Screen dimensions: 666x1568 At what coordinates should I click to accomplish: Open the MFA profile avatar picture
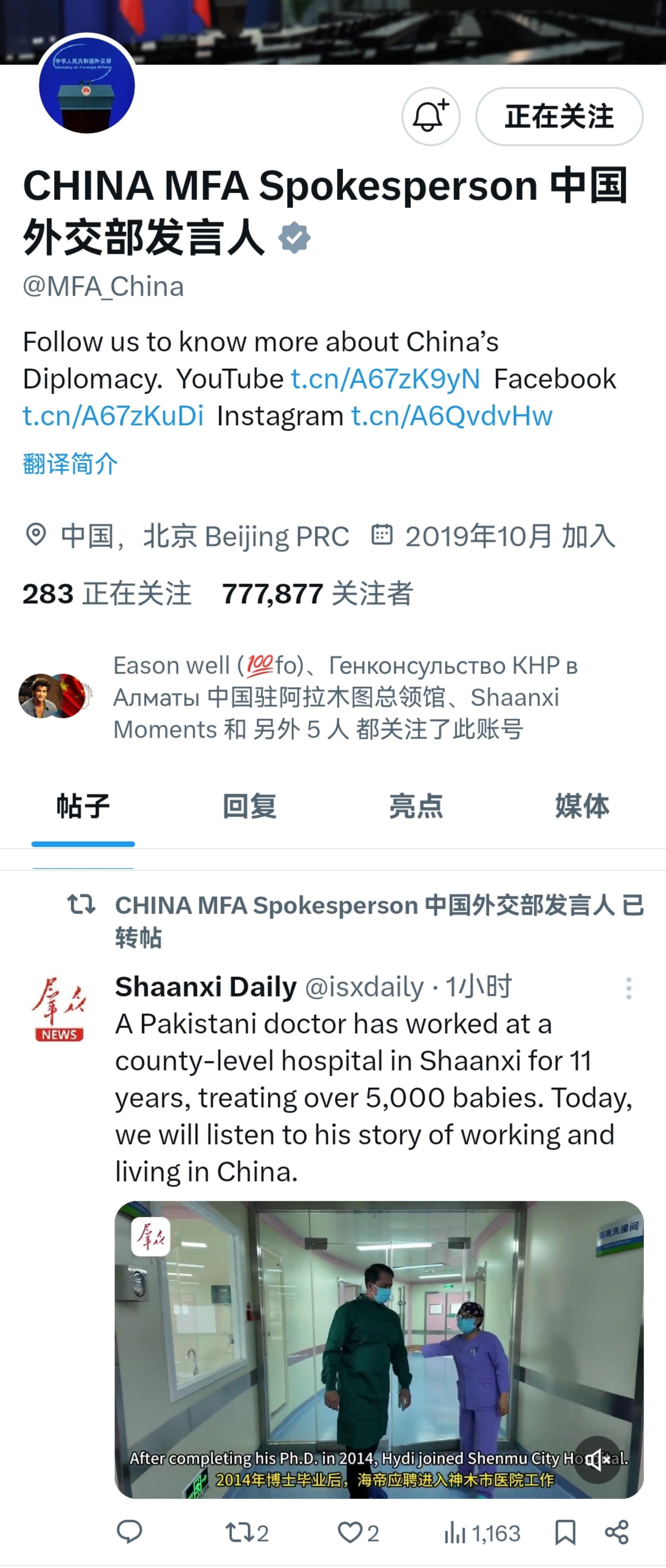click(x=87, y=85)
